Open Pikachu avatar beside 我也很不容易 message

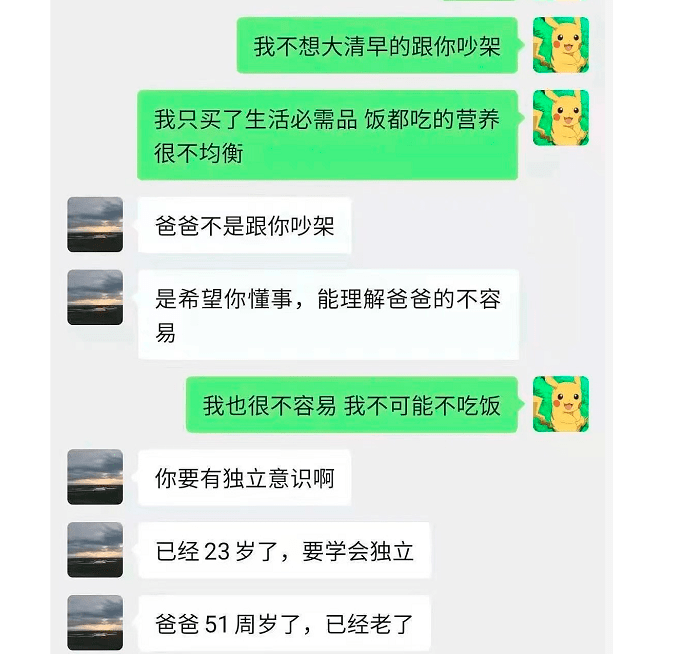point(560,404)
